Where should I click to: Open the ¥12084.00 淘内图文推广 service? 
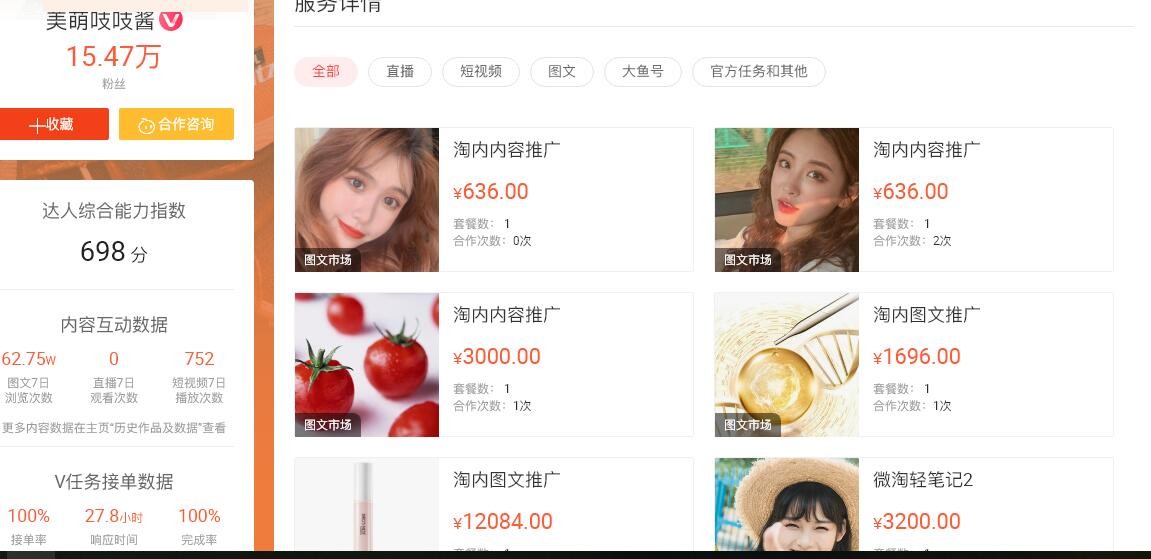(x=494, y=507)
